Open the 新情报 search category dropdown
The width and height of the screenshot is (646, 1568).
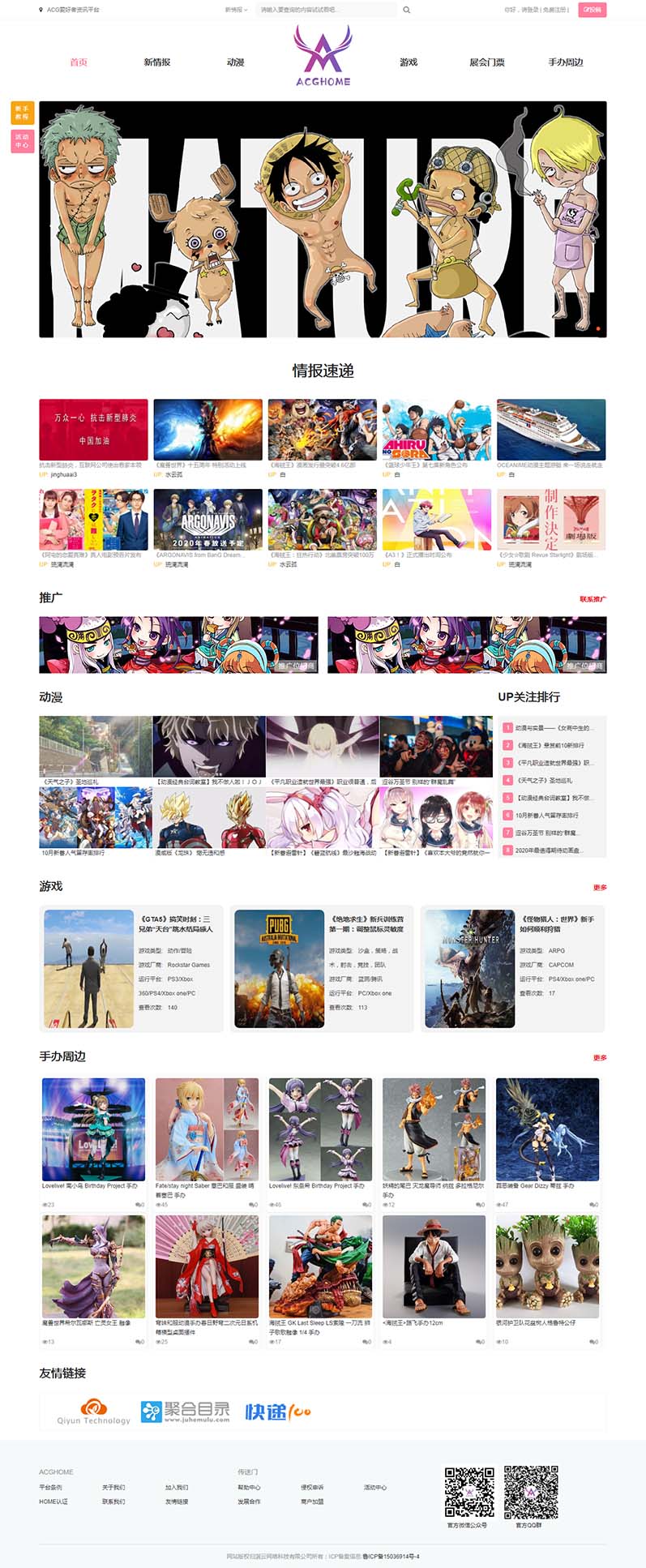pos(235,10)
